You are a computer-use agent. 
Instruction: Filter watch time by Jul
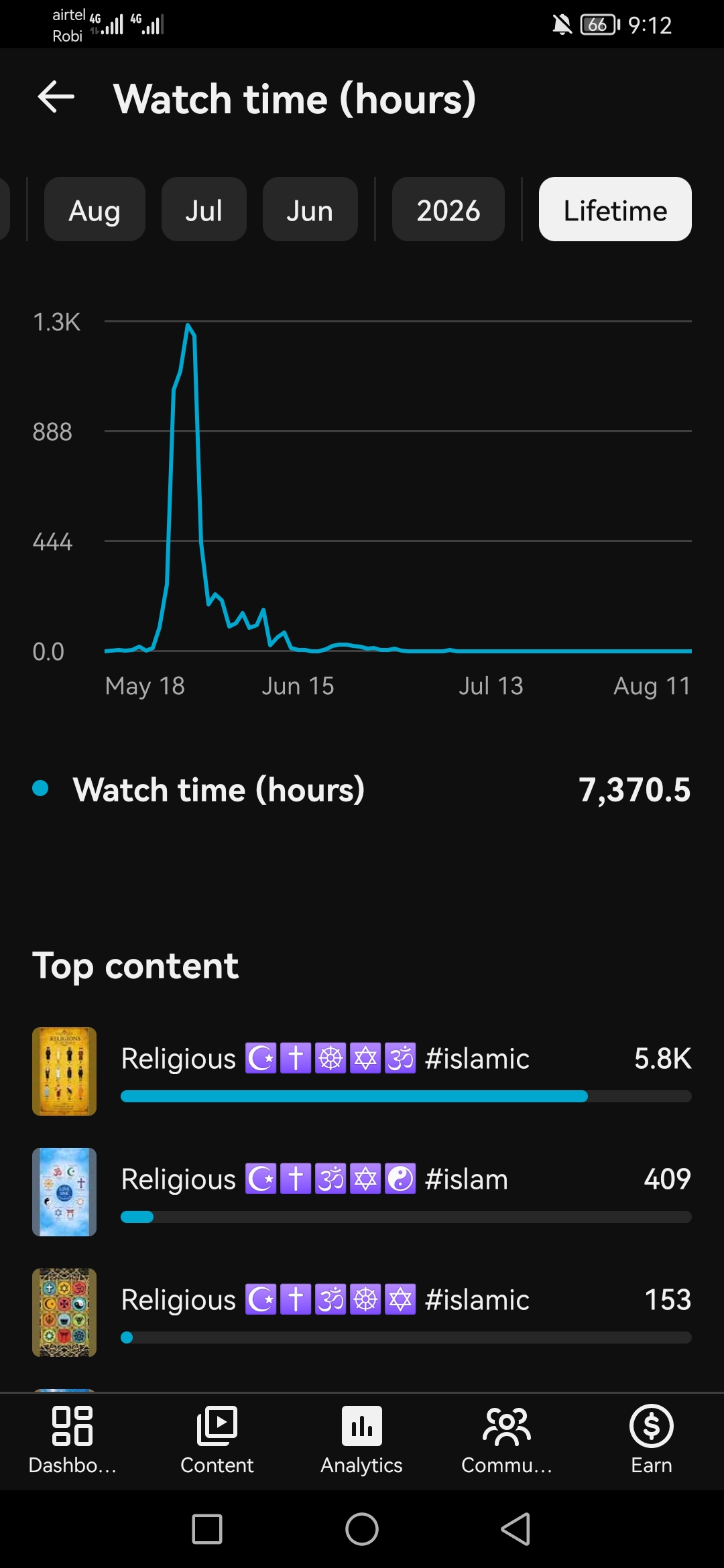[204, 209]
